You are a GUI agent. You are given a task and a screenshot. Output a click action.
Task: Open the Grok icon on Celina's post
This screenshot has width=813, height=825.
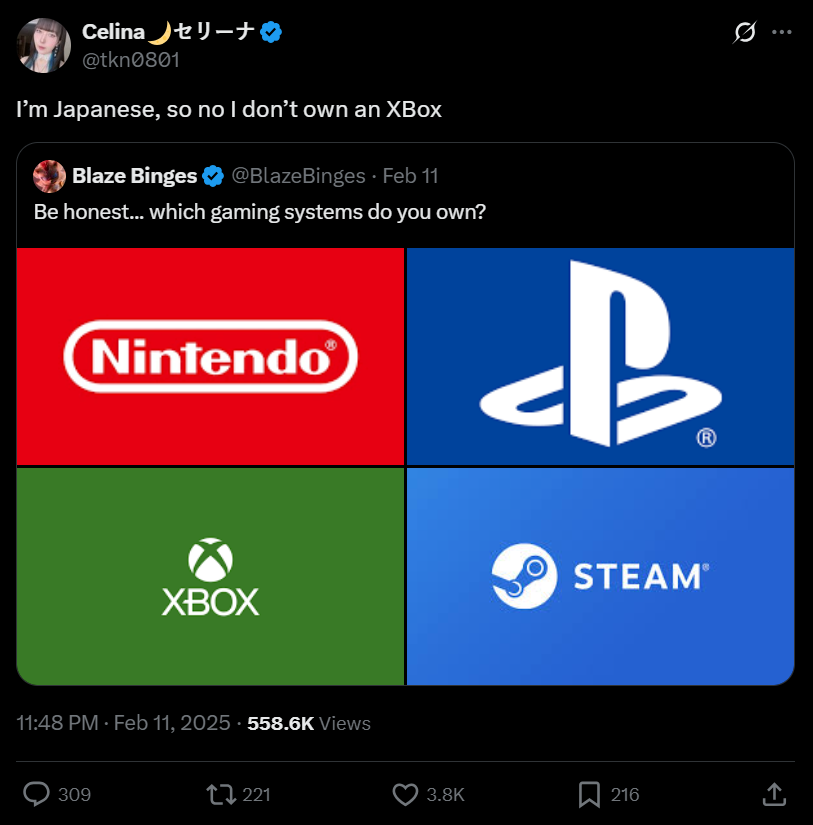(744, 33)
